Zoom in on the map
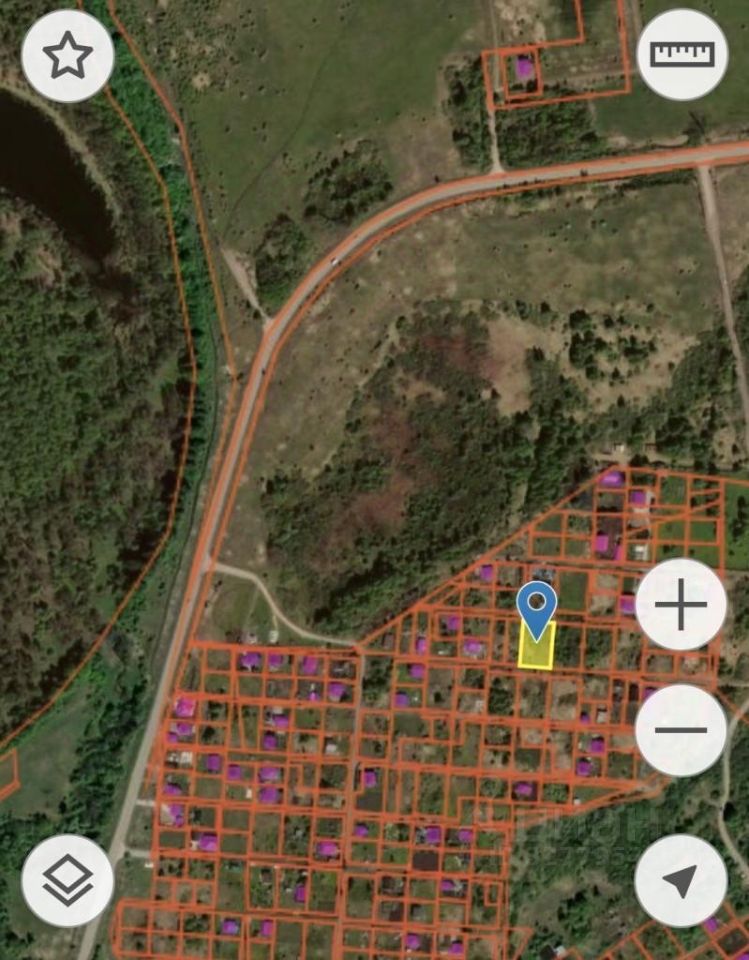Viewport: 749px width, 960px height. pyautogui.click(x=681, y=605)
